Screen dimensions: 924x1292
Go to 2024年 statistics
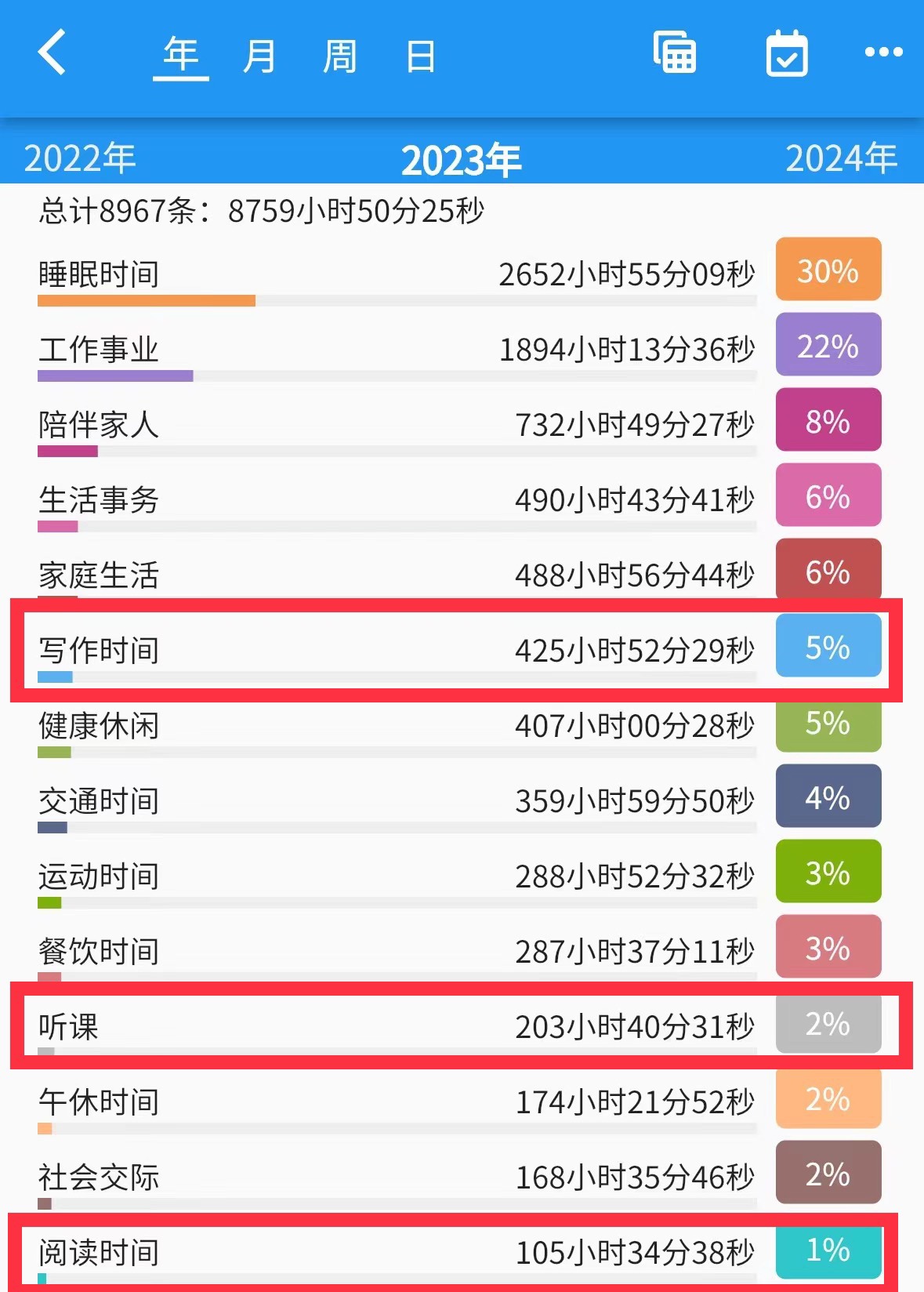click(841, 159)
